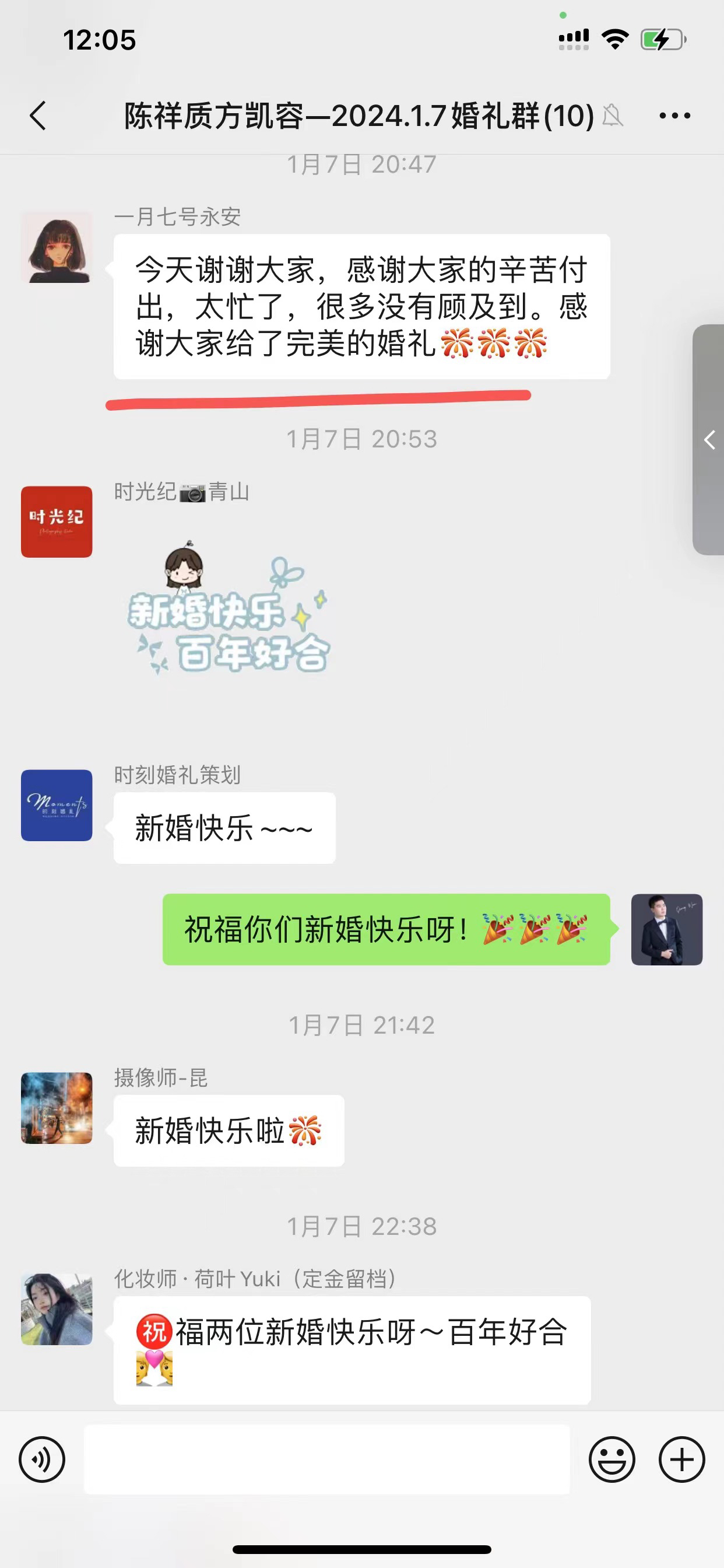Open the emoji sticker panel
Viewport: 724px width, 1568px height.
tap(611, 1459)
